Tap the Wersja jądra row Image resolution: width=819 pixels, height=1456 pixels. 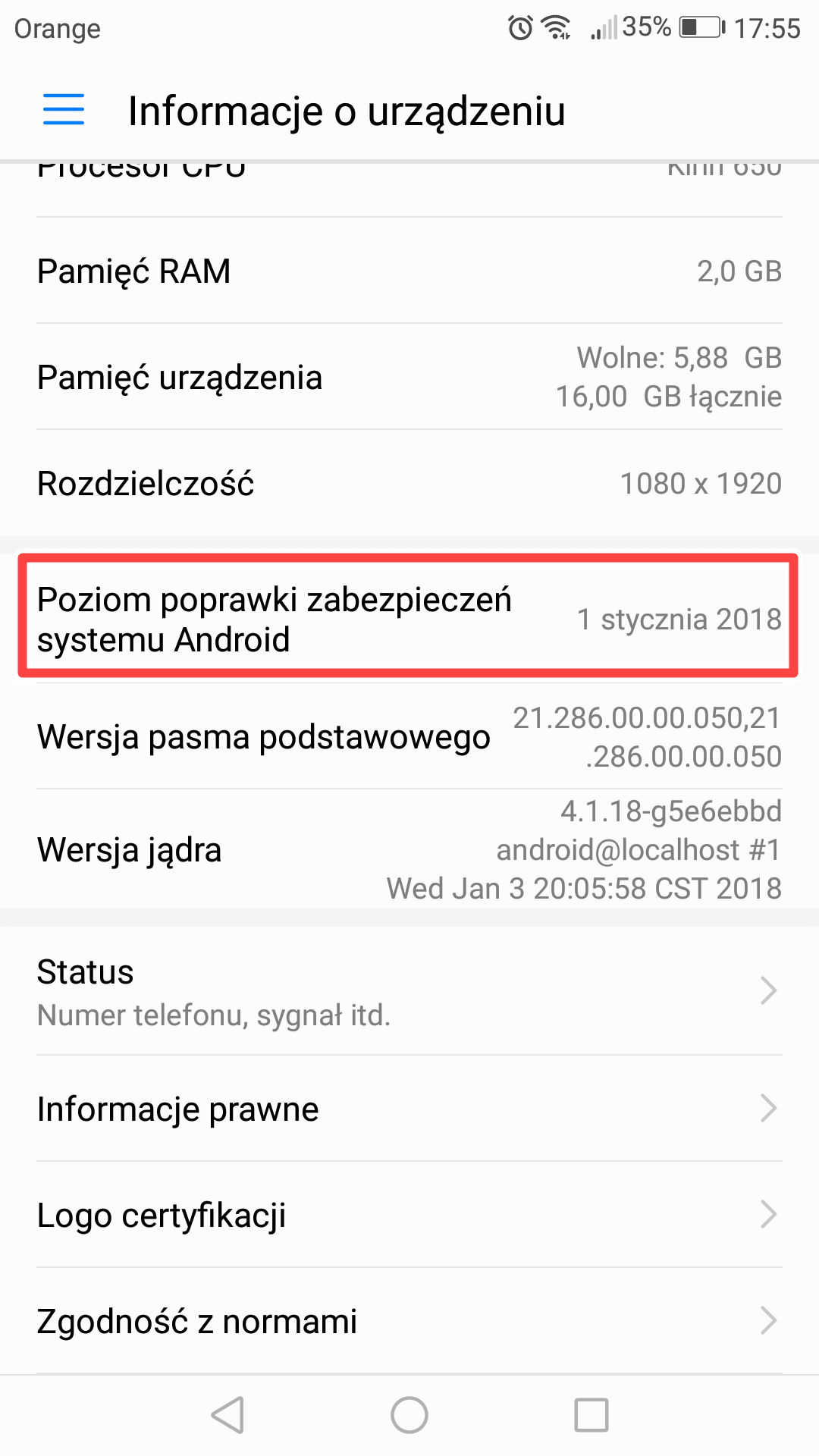[x=409, y=849]
